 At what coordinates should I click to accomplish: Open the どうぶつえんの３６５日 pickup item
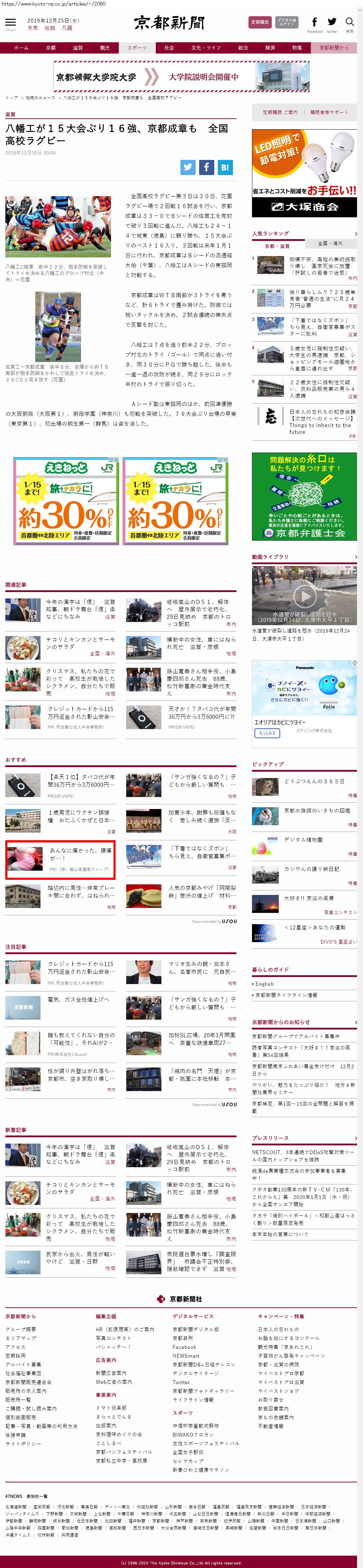(x=314, y=781)
